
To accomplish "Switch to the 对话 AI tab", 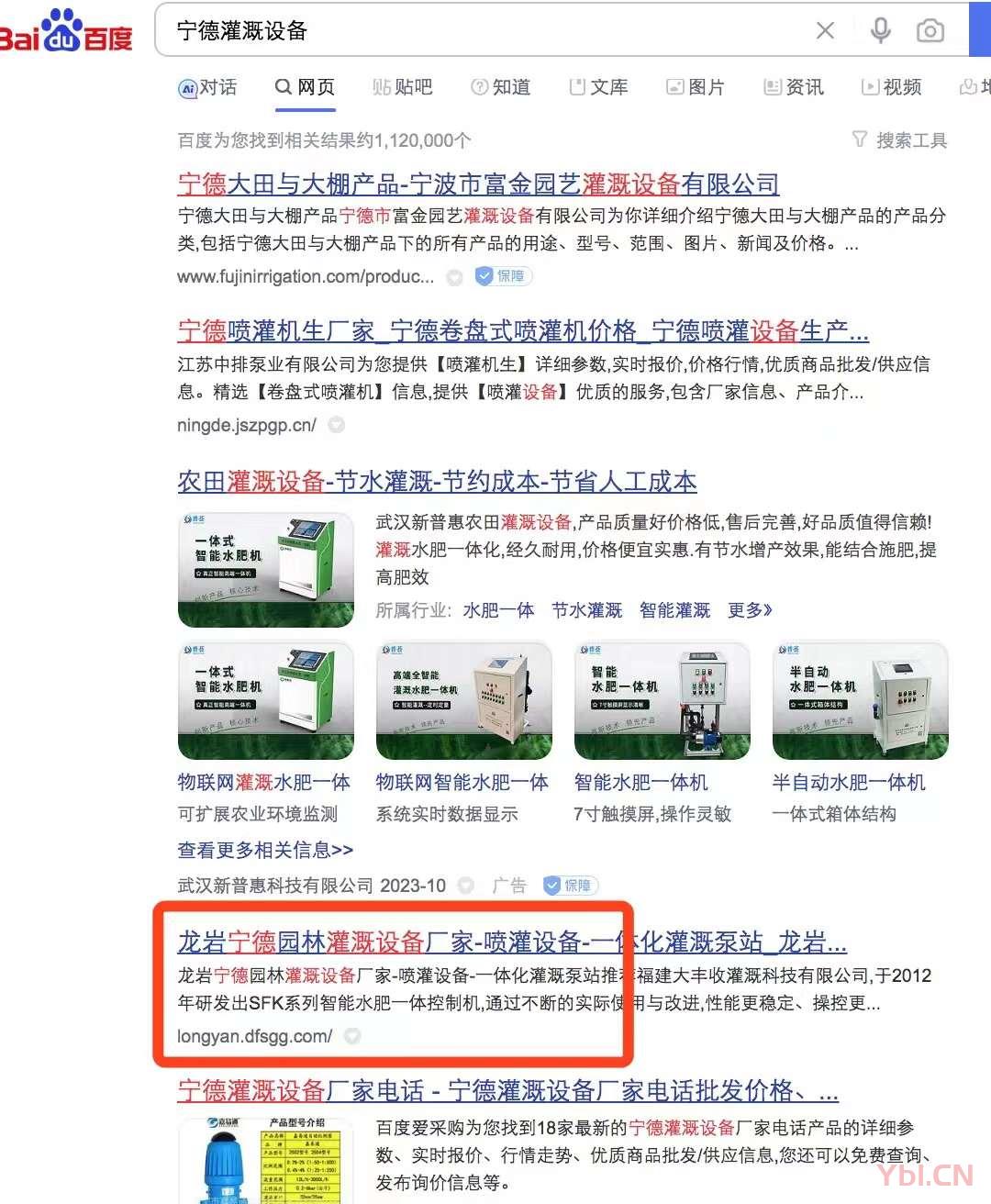I will (x=208, y=87).
